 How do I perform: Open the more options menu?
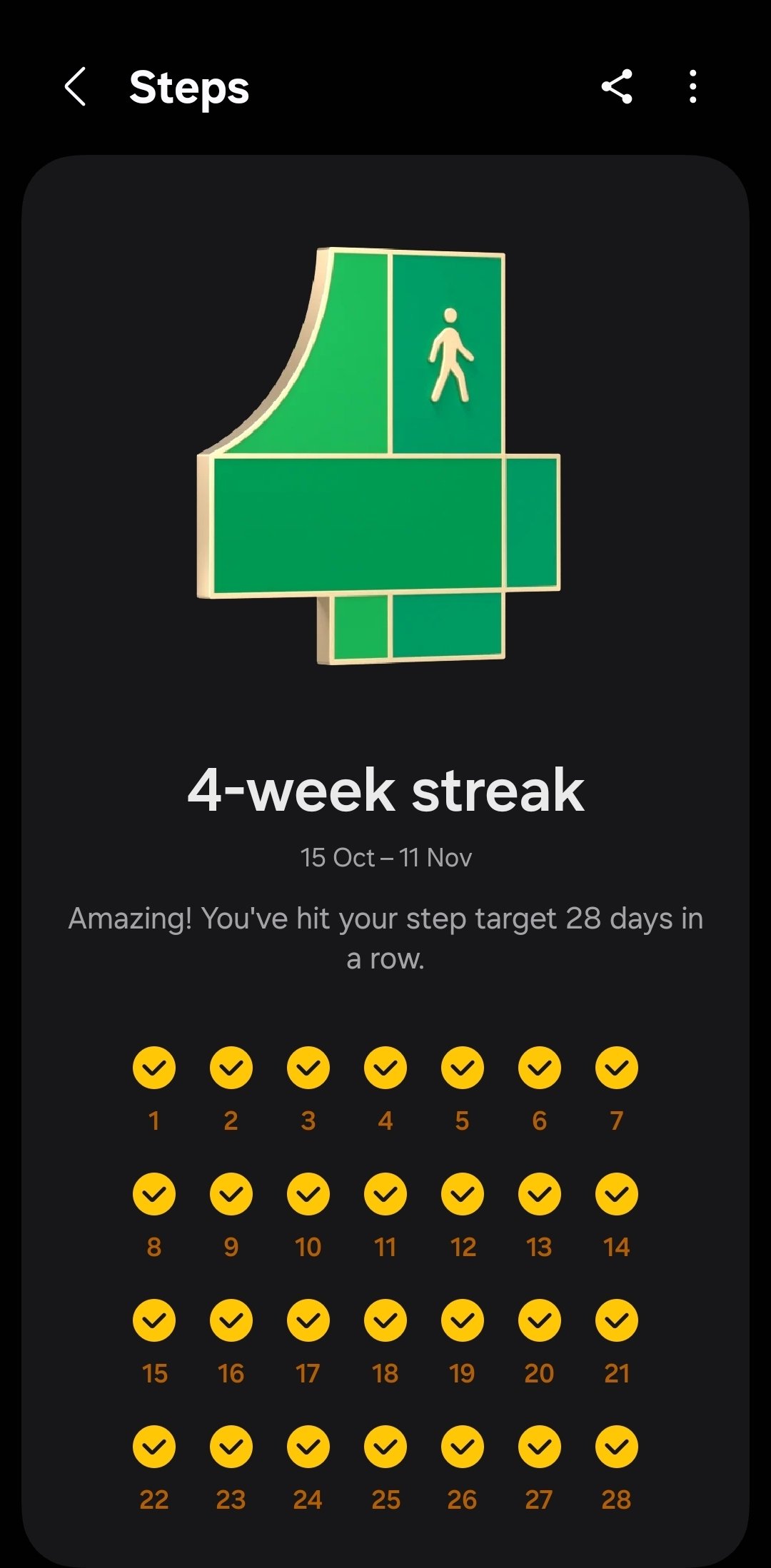click(x=692, y=87)
